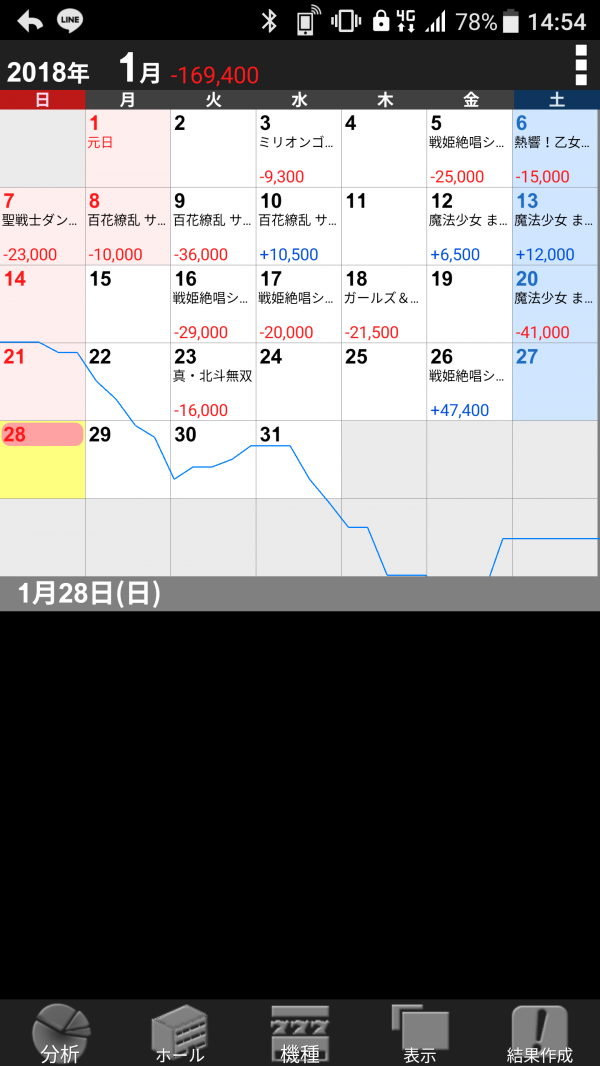Select Saturday January 20 with -41,000
600x1066 pixels.
(556, 305)
